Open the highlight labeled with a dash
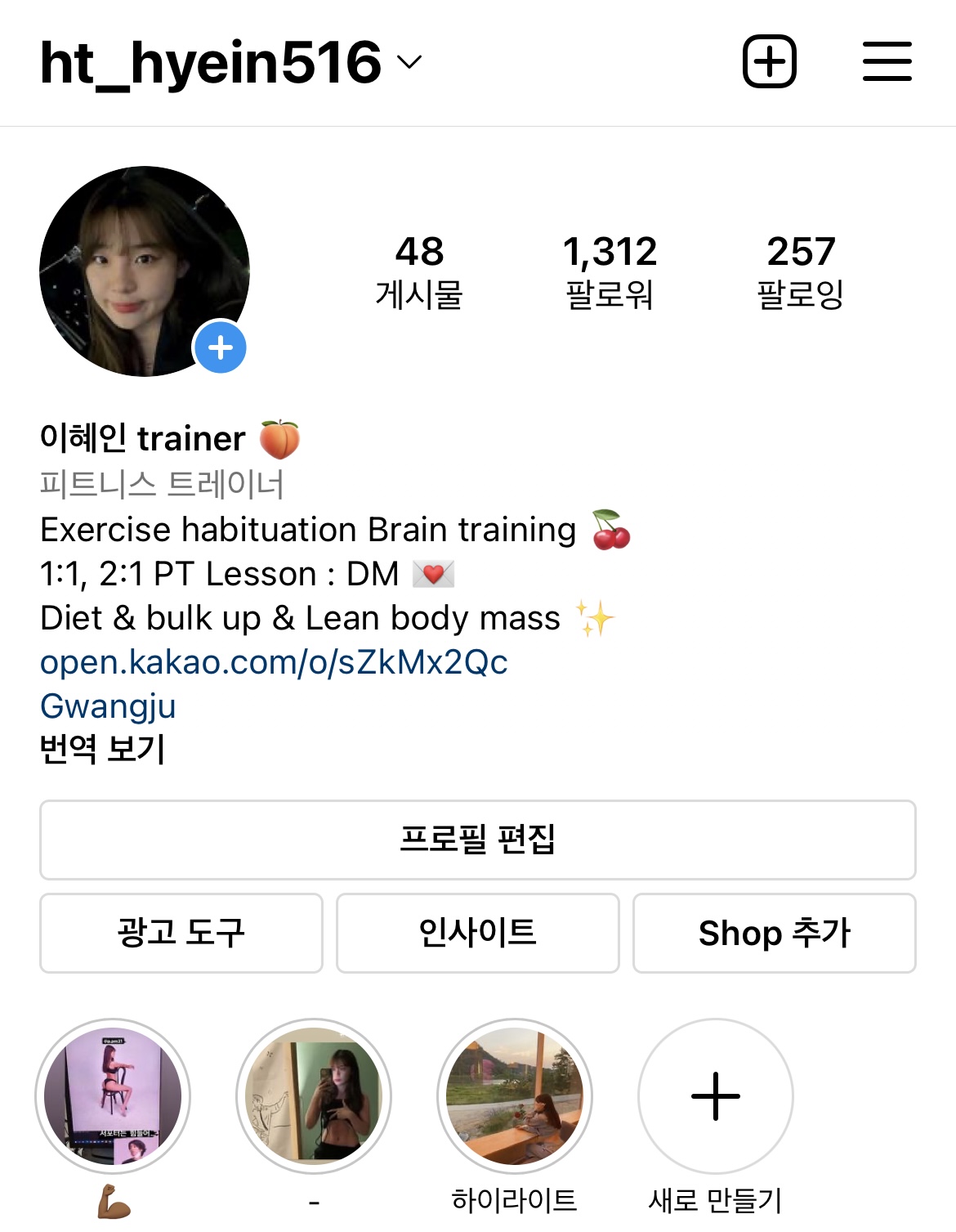The width and height of the screenshot is (956, 1232). click(314, 1095)
